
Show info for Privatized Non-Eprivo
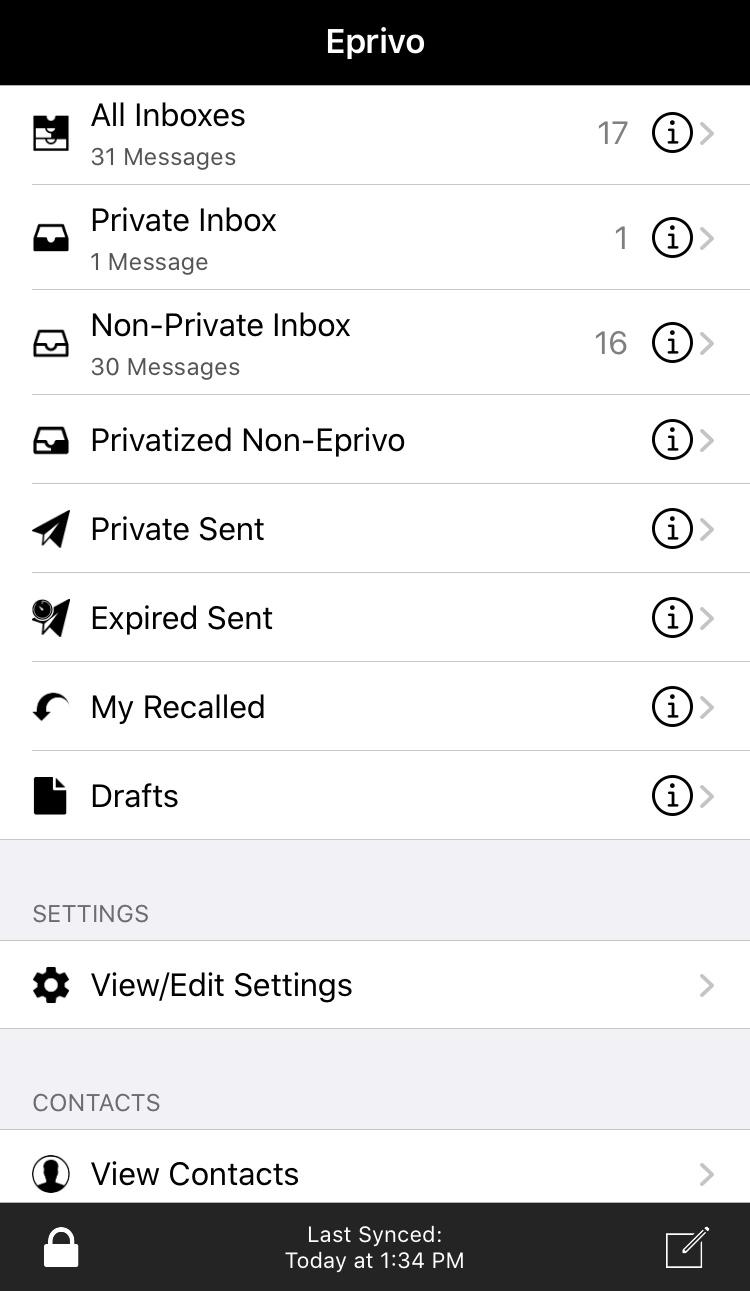tap(672, 440)
